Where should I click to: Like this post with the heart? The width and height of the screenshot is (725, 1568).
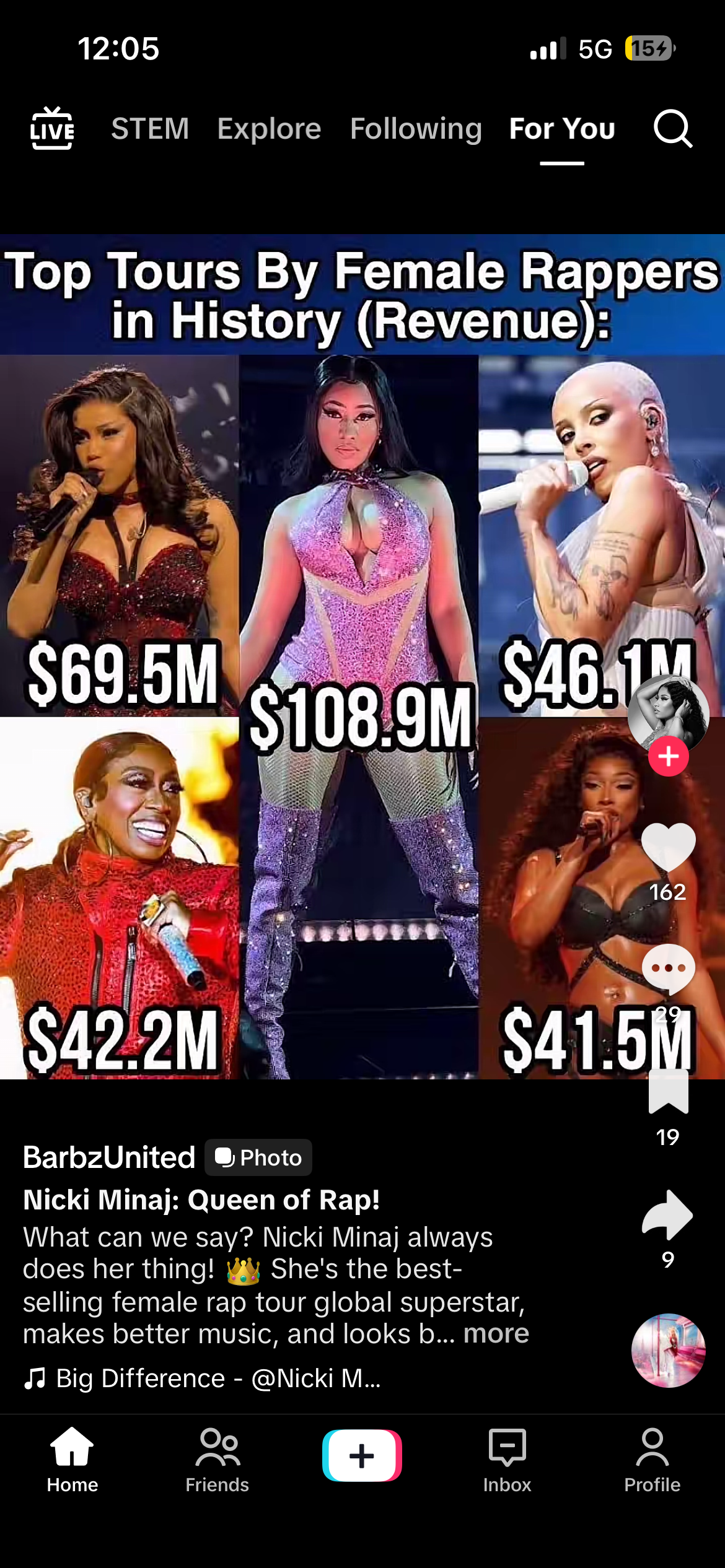(x=668, y=847)
